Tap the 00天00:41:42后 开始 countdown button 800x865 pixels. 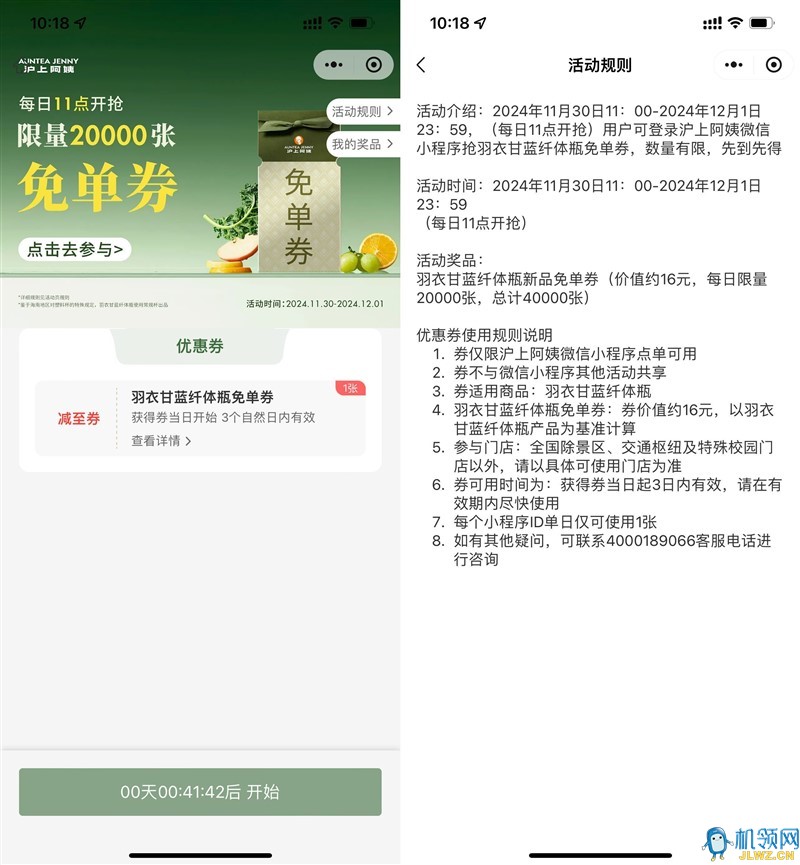[x=200, y=792]
